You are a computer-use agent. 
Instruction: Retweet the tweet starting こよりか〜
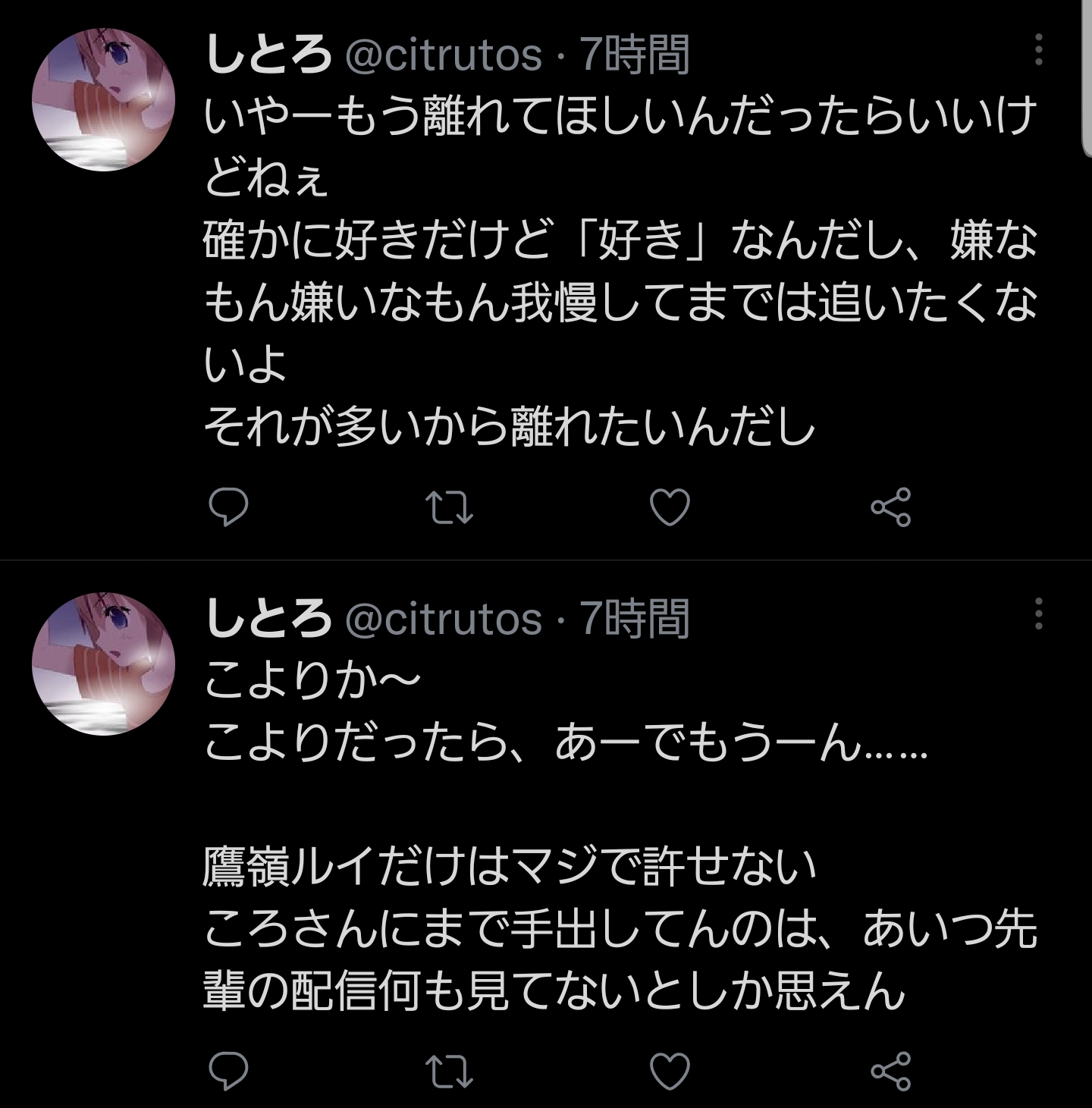click(x=449, y=1071)
